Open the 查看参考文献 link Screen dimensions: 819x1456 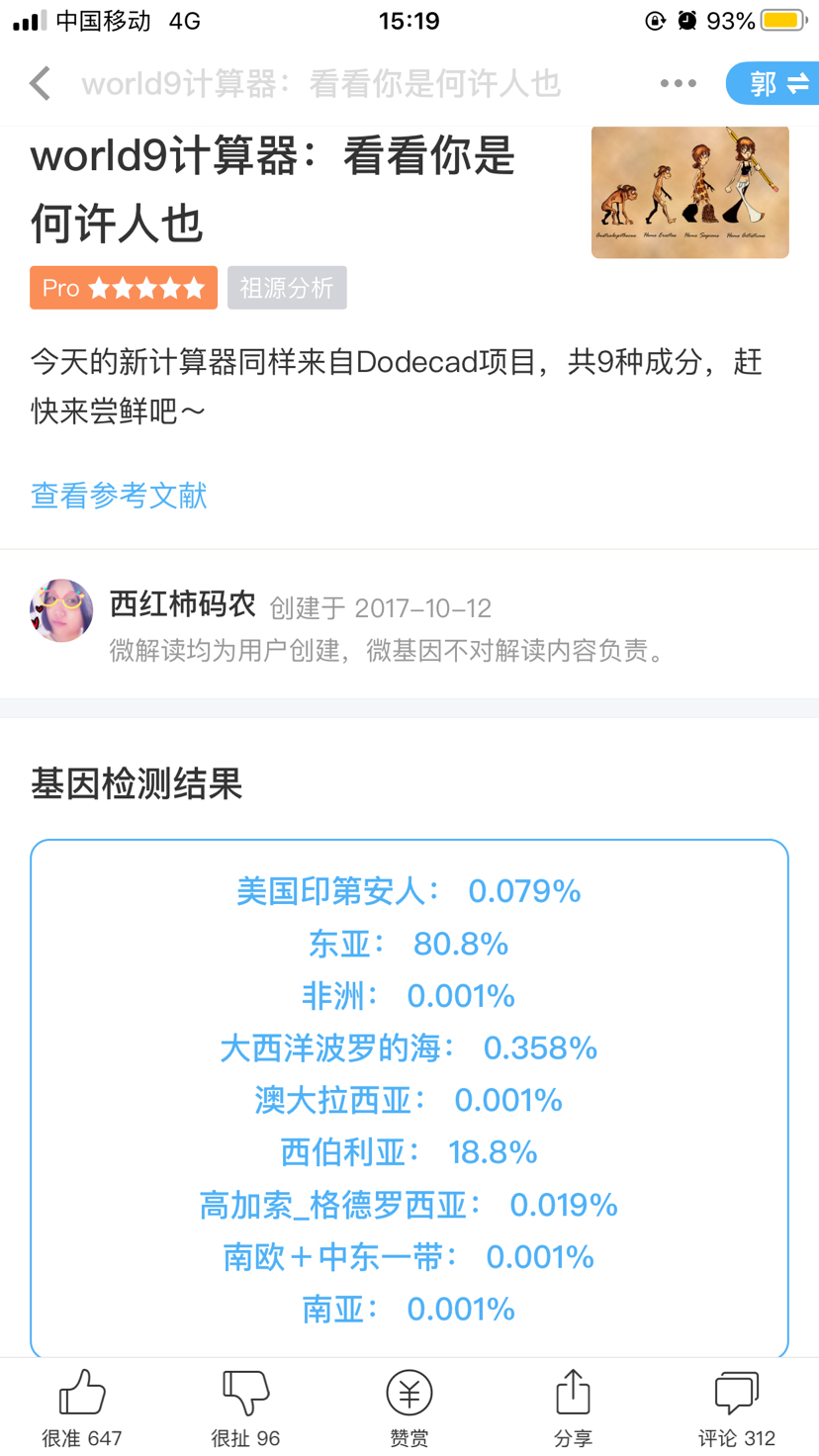click(x=119, y=496)
